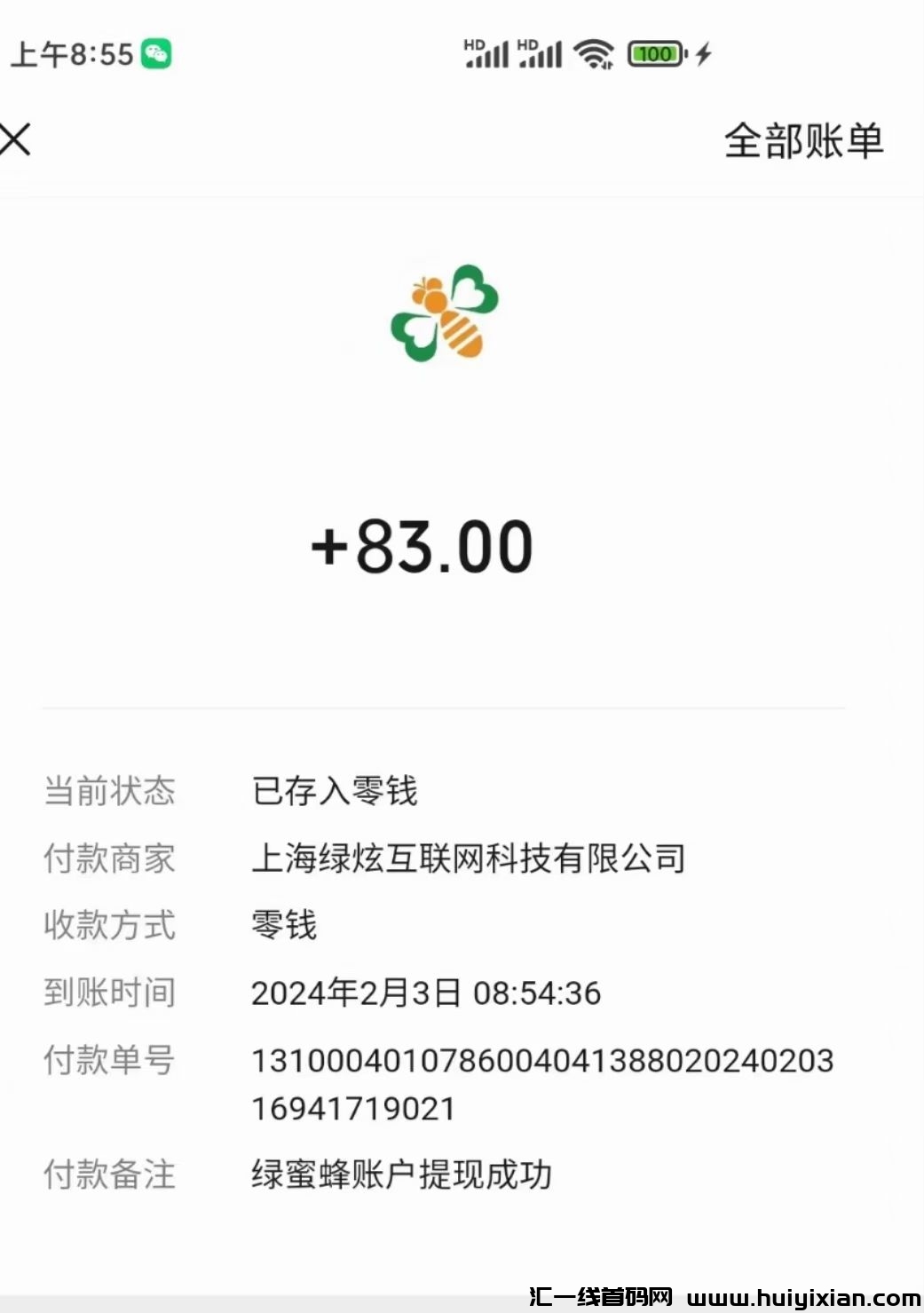
Task: Close the payment detail page
Action: click(16, 140)
